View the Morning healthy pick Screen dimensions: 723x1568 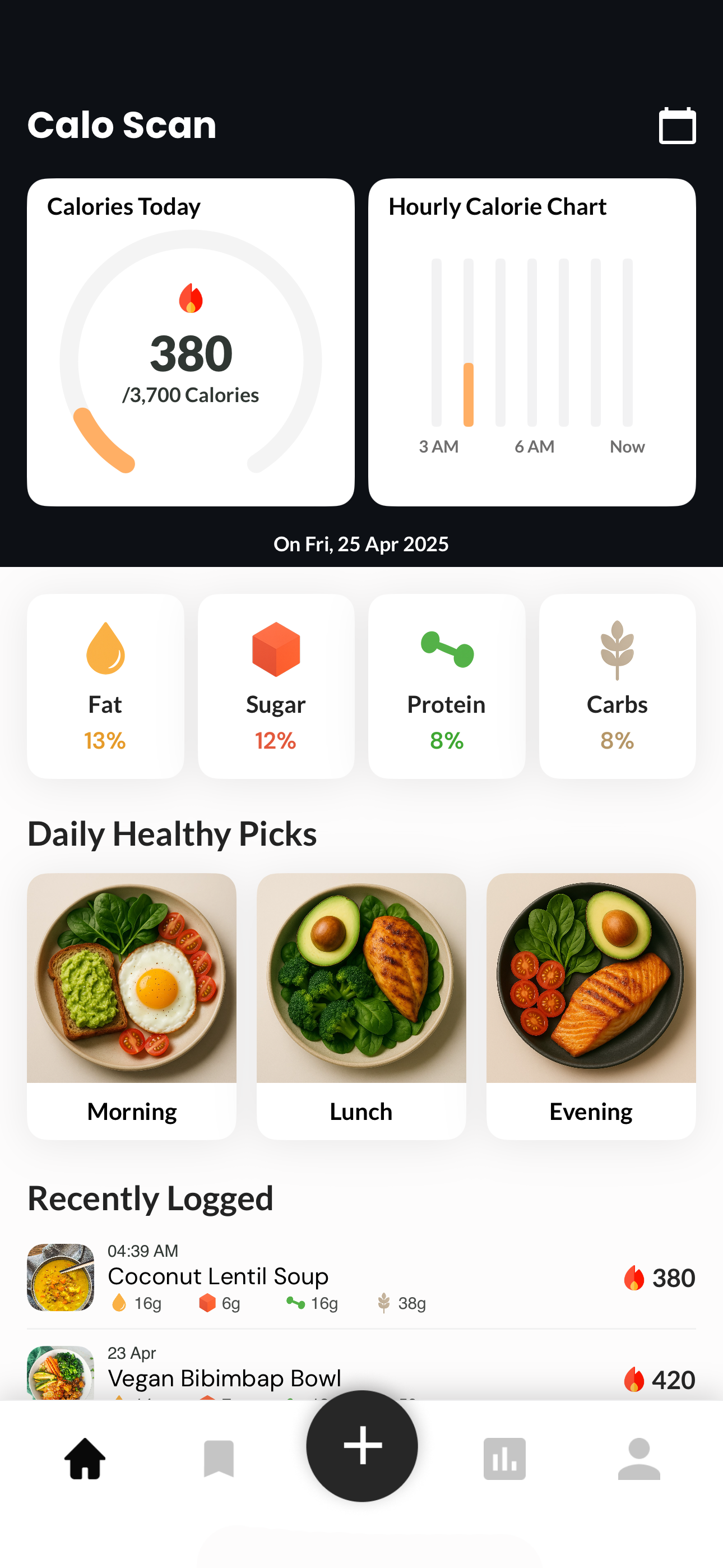pos(132,1006)
